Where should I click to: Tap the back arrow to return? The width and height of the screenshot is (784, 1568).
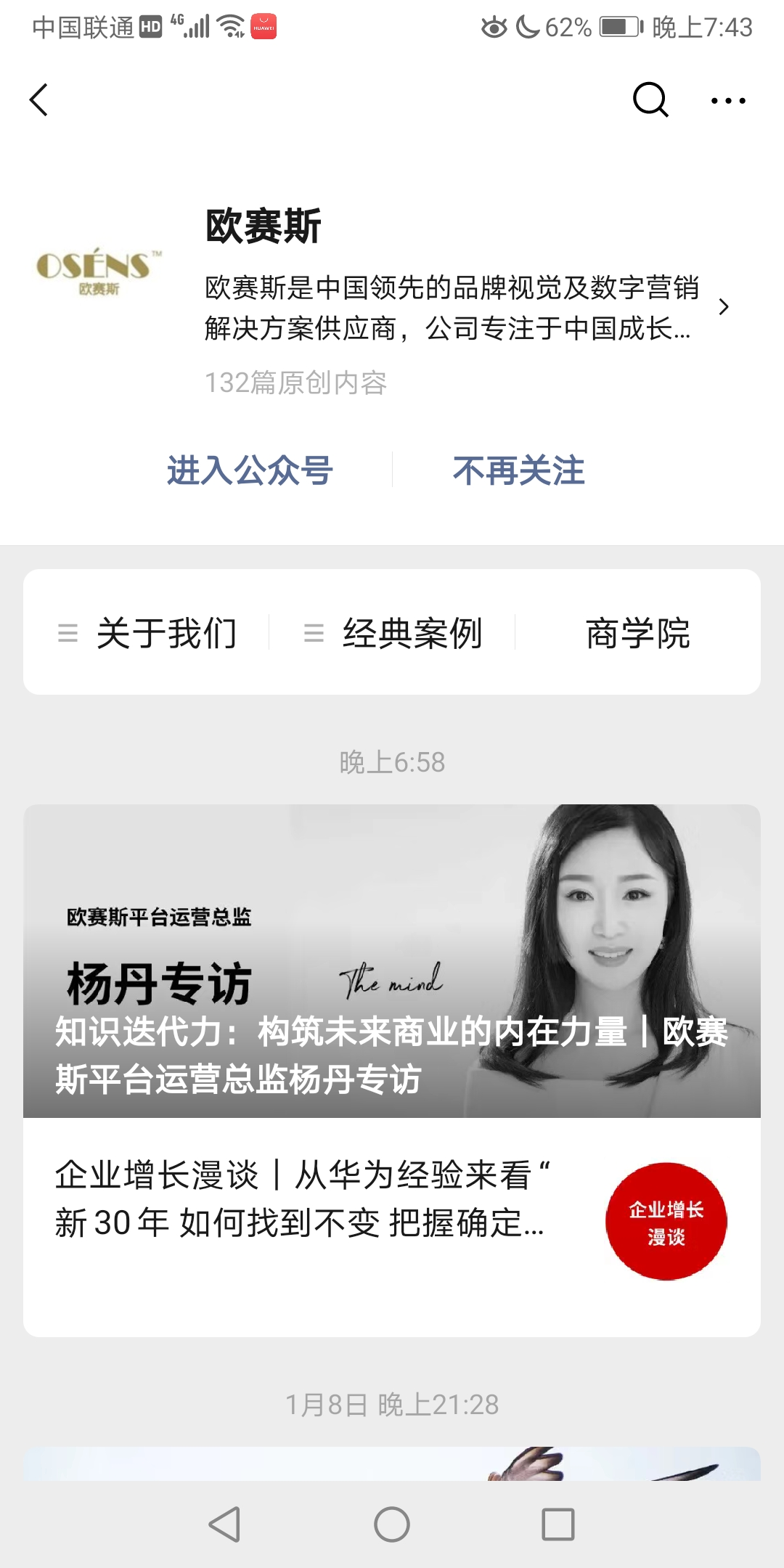click(39, 100)
